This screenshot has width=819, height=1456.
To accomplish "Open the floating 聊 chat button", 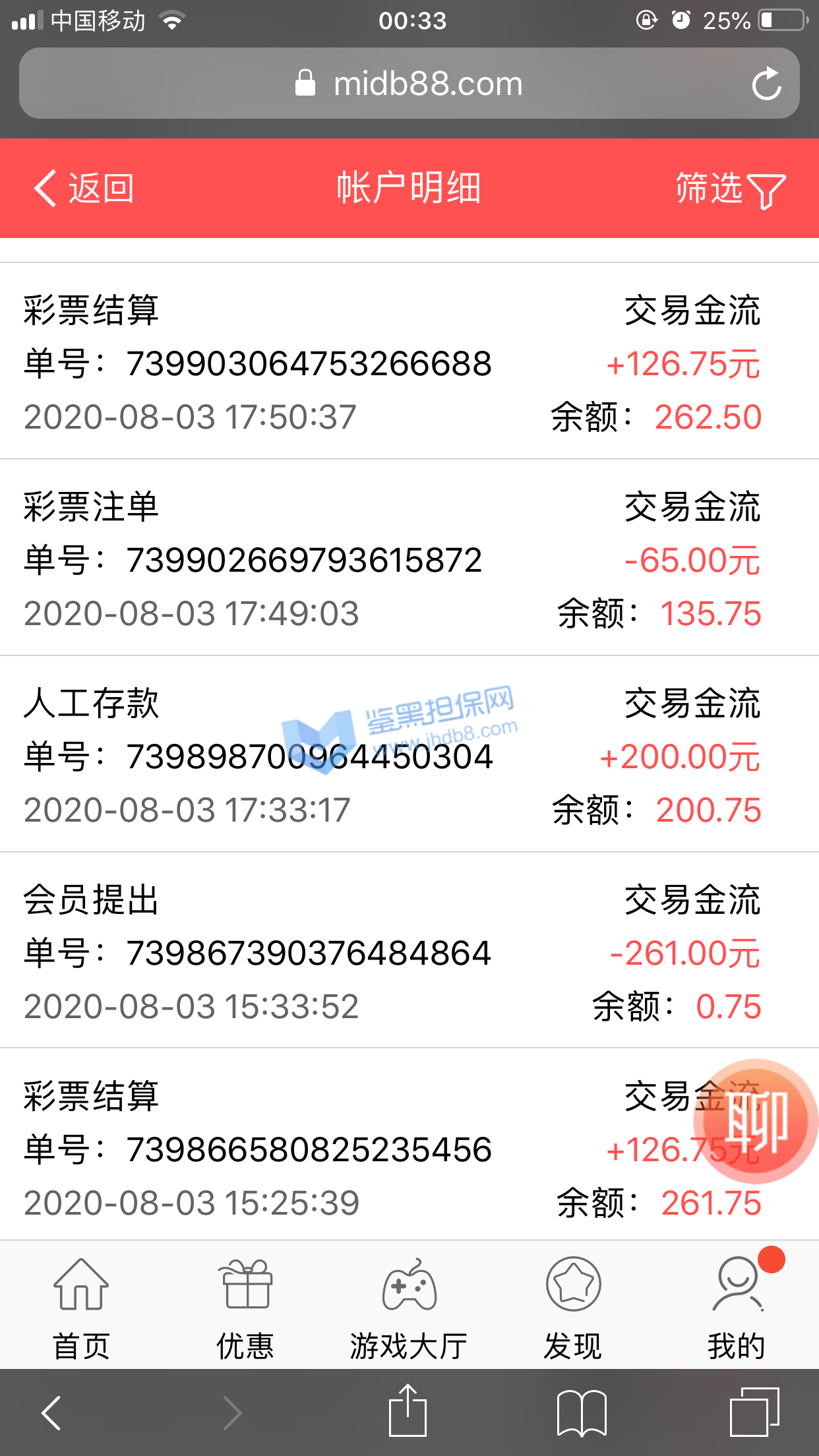I will point(756,1121).
